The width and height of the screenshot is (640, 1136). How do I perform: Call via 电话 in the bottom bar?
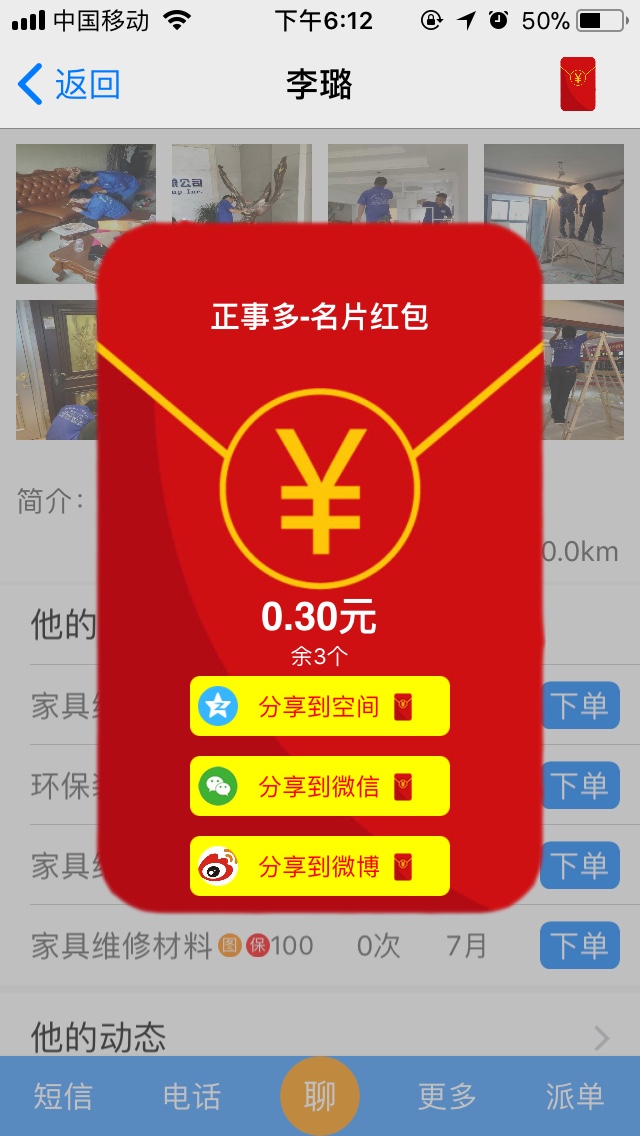[191, 1096]
